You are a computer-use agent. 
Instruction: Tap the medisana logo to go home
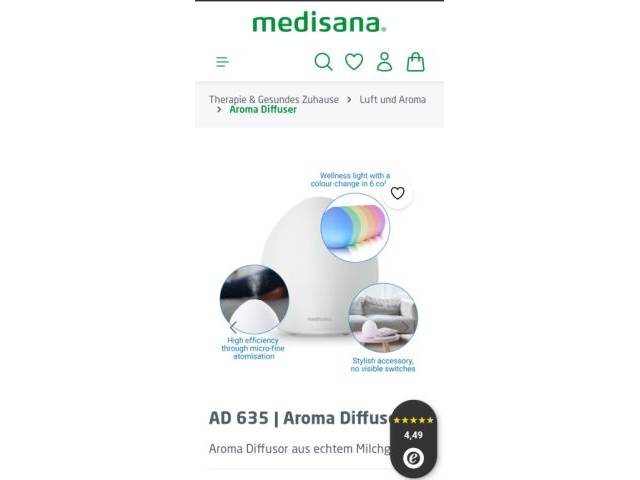(319, 22)
